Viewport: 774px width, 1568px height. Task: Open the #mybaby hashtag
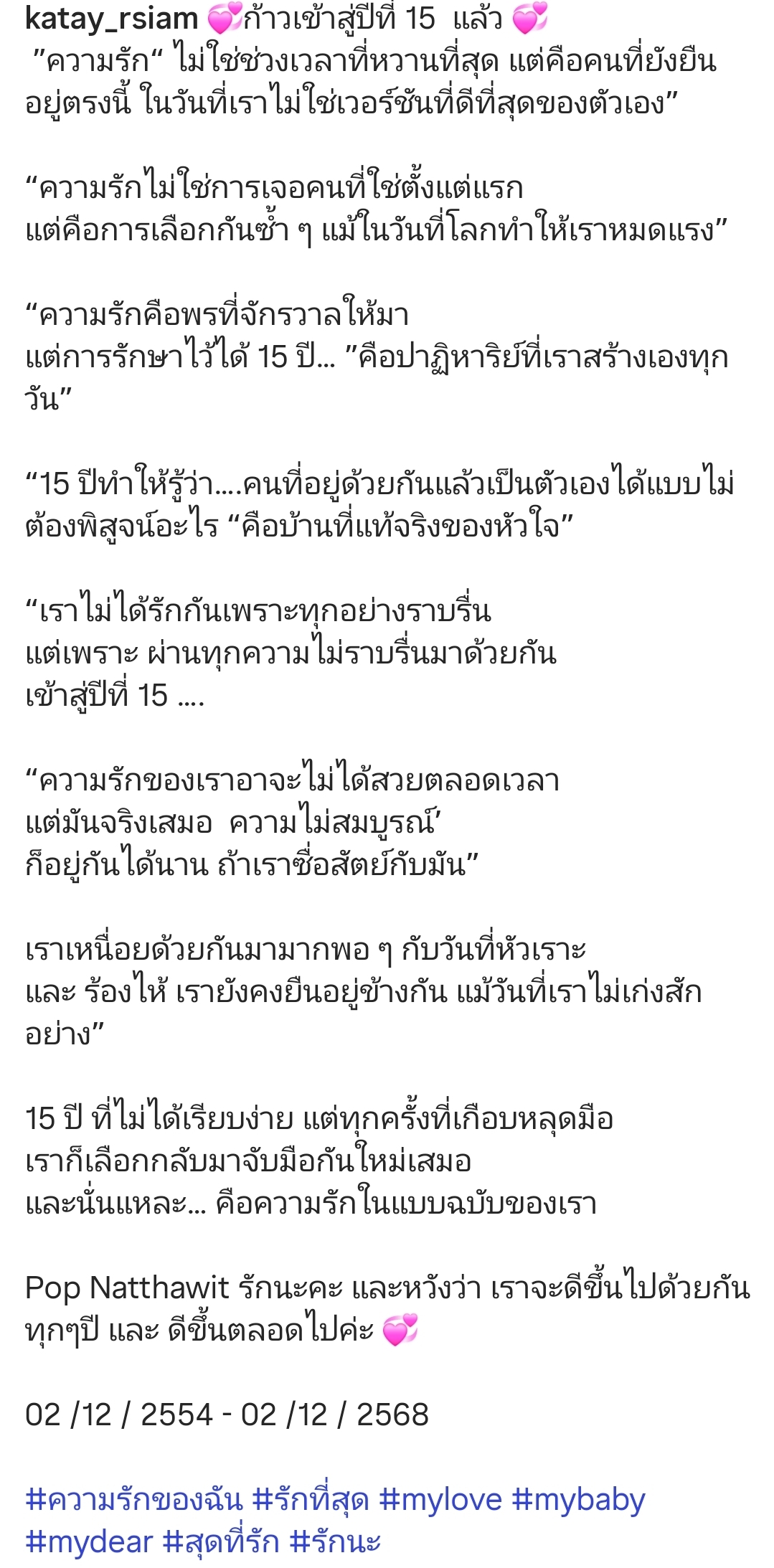[579, 1501]
